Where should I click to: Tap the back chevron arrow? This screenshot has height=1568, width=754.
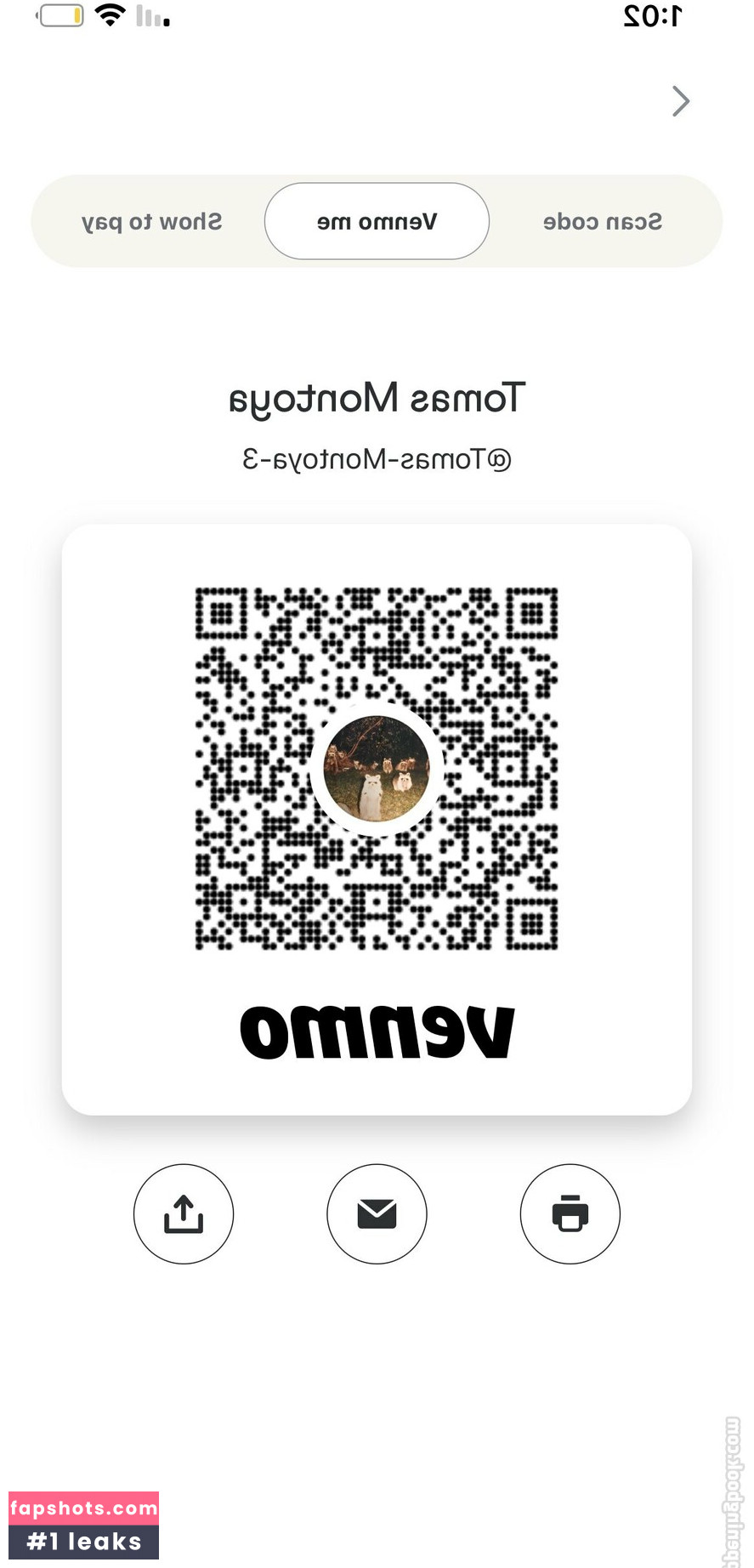point(680,101)
